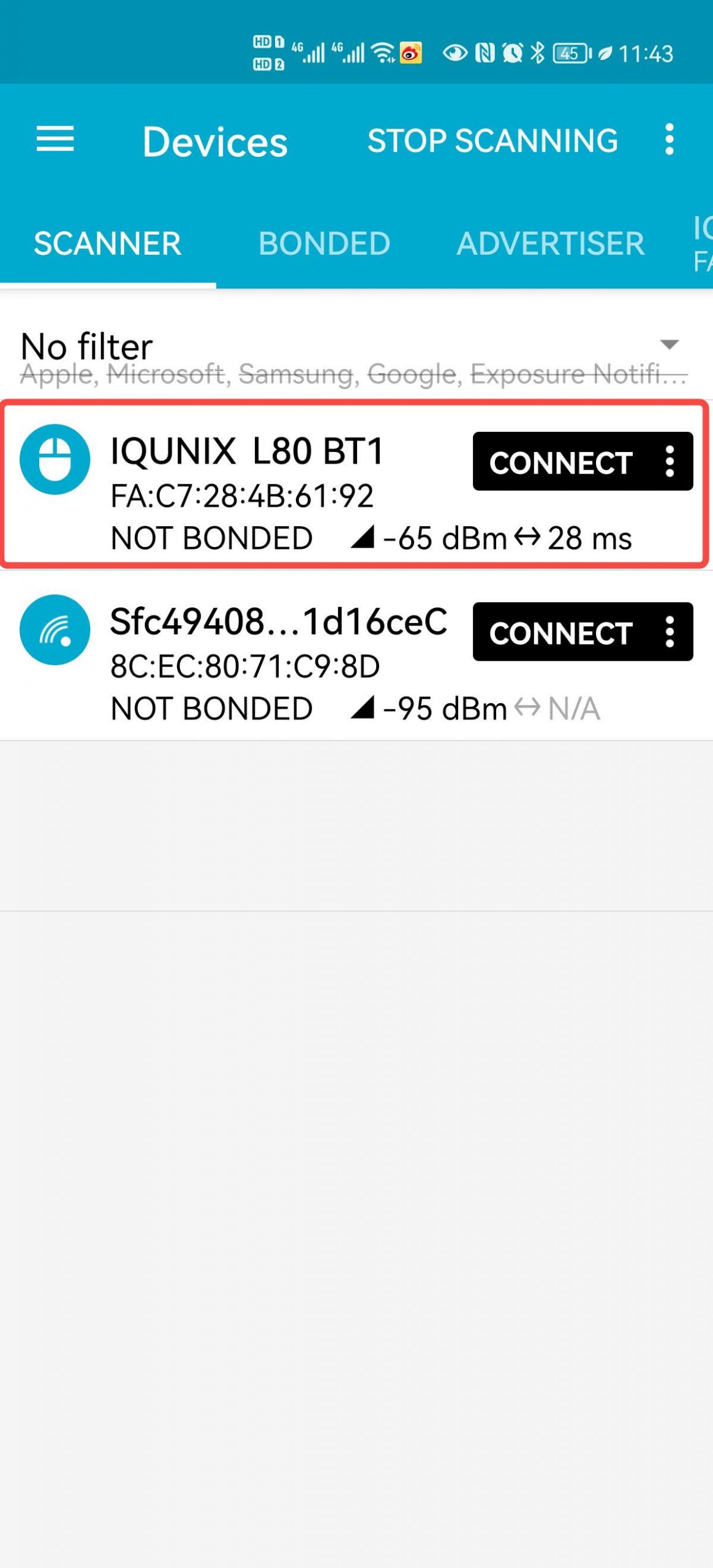
Task: Switch to the BONDED tab
Action: (324, 244)
